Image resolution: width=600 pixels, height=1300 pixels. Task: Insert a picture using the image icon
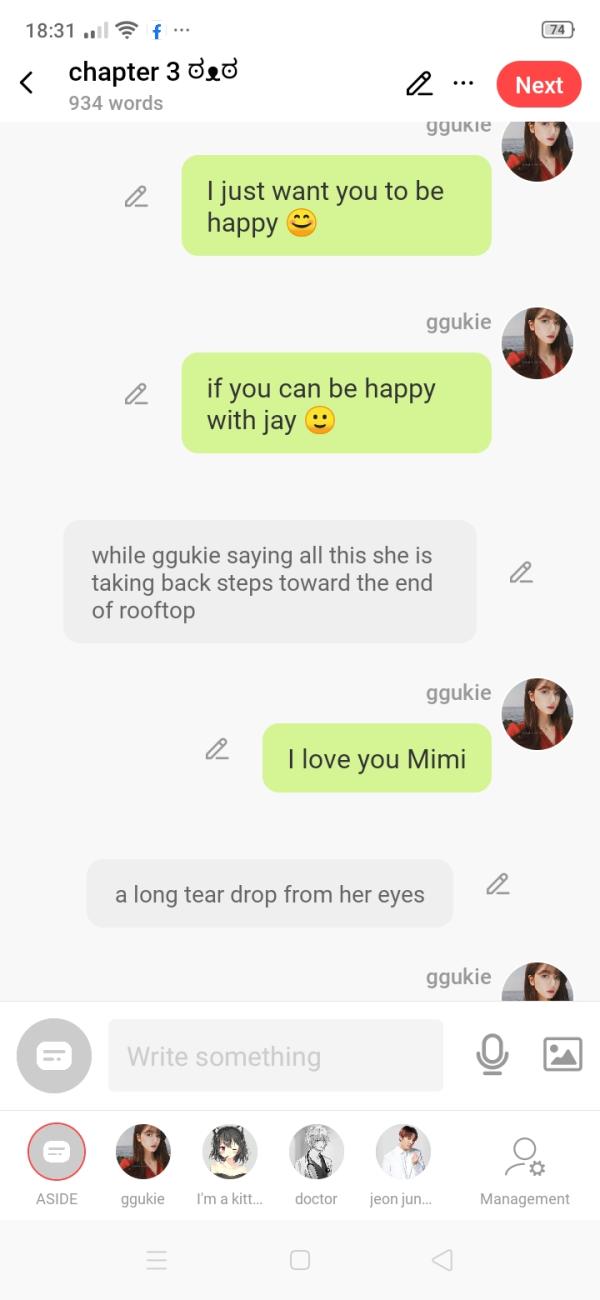coord(562,1055)
